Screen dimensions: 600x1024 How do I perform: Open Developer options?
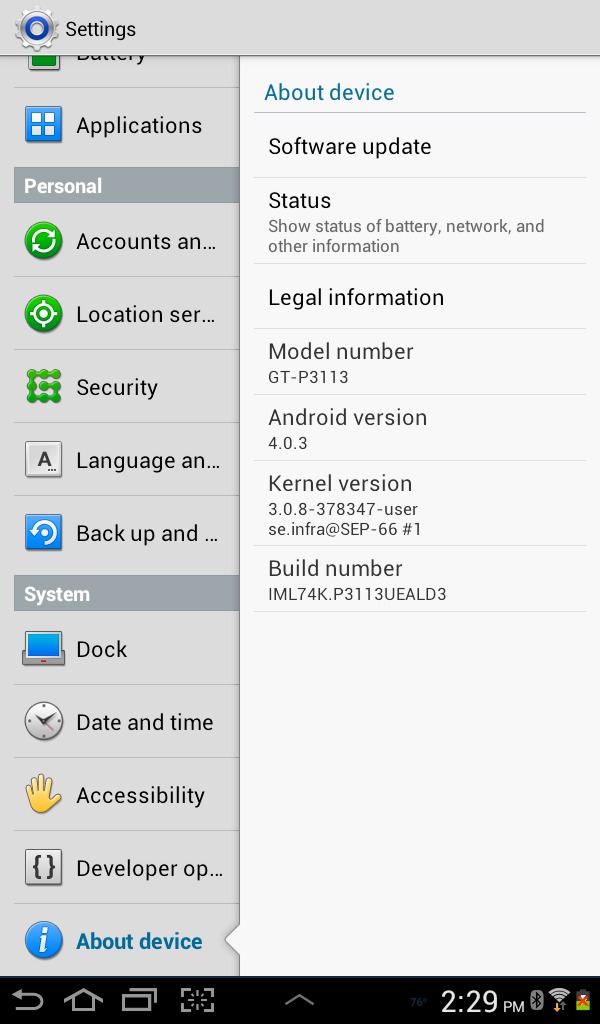pos(126,868)
